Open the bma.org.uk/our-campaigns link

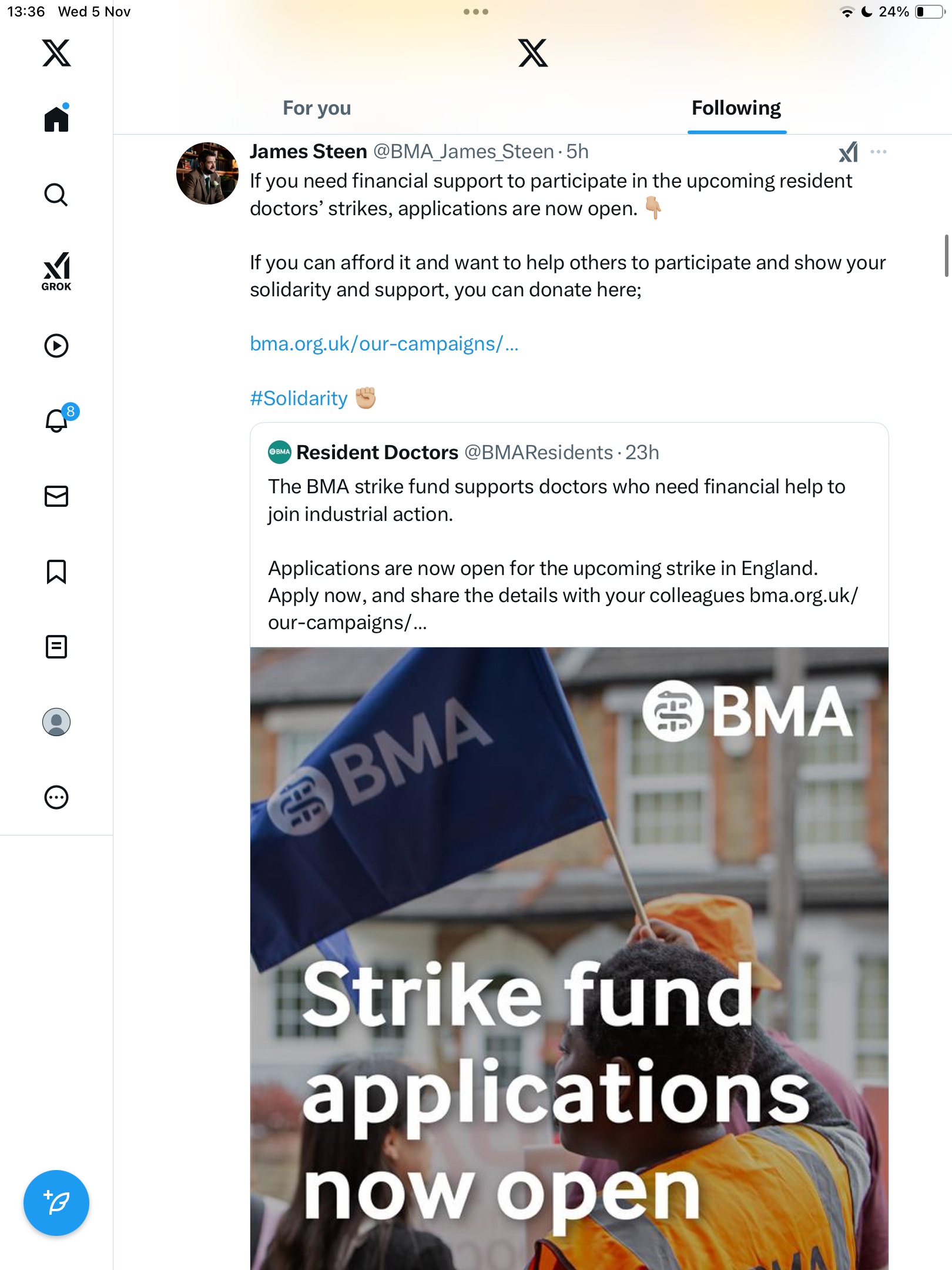[x=384, y=344]
